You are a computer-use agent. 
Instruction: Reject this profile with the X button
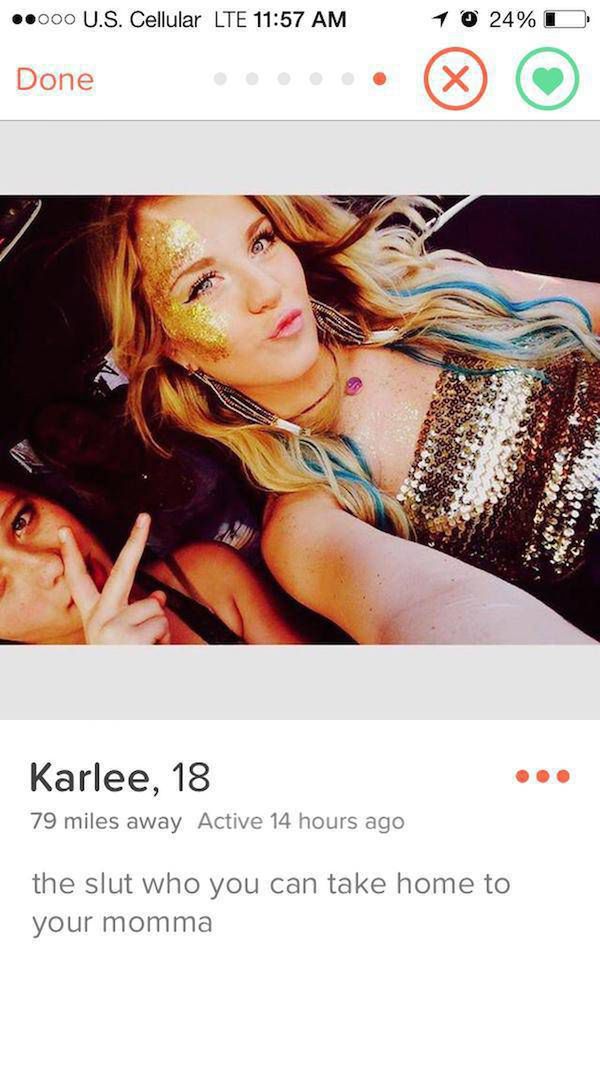[x=455, y=79]
